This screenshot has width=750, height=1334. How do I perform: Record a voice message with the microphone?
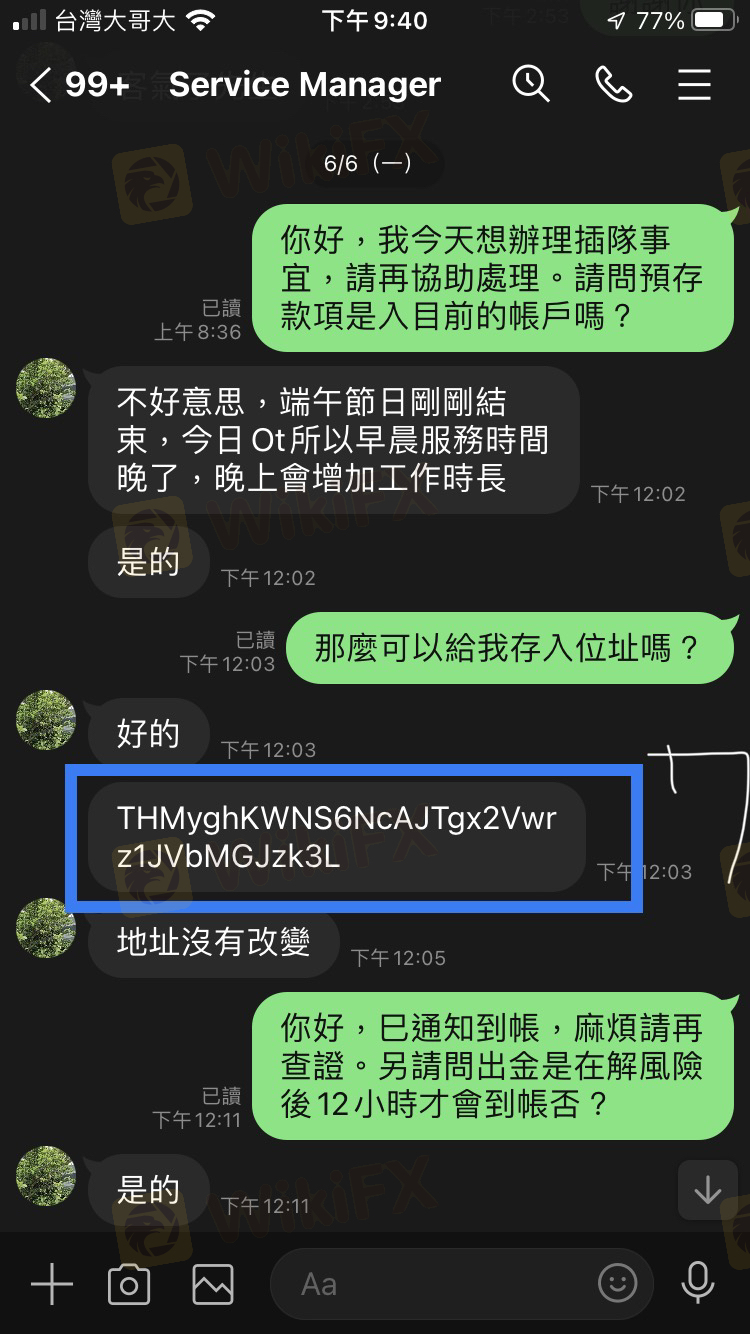(x=697, y=1284)
